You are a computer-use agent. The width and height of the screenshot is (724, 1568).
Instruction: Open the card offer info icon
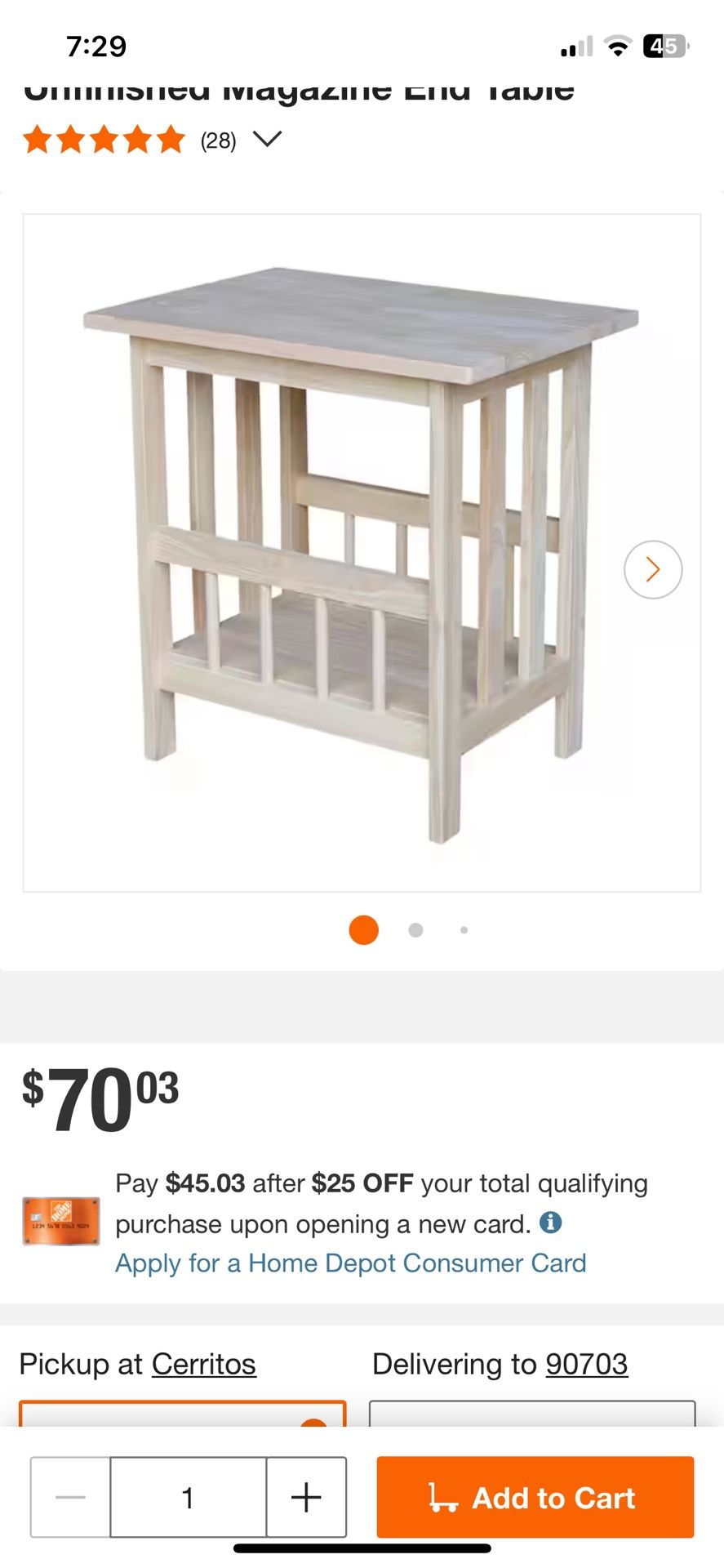click(x=551, y=1223)
